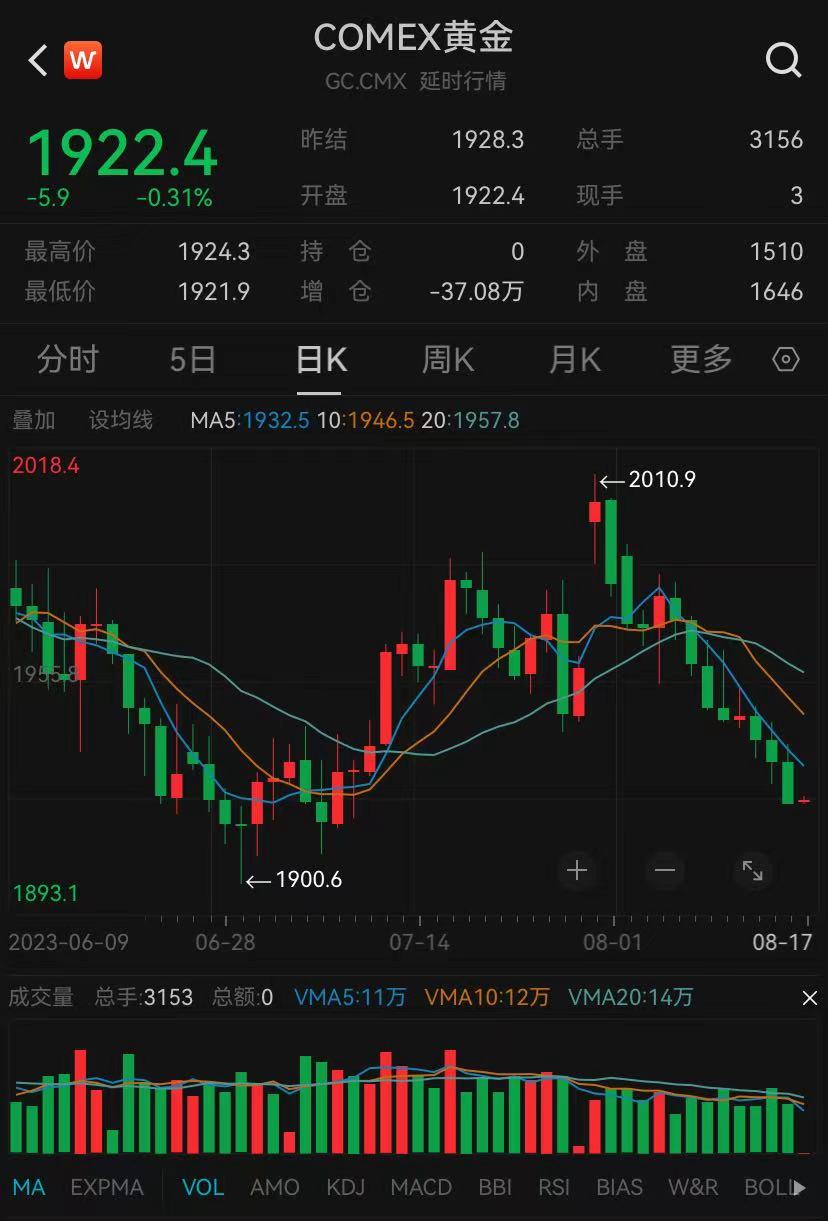Zoom out the chart with minus button

(665, 870)
